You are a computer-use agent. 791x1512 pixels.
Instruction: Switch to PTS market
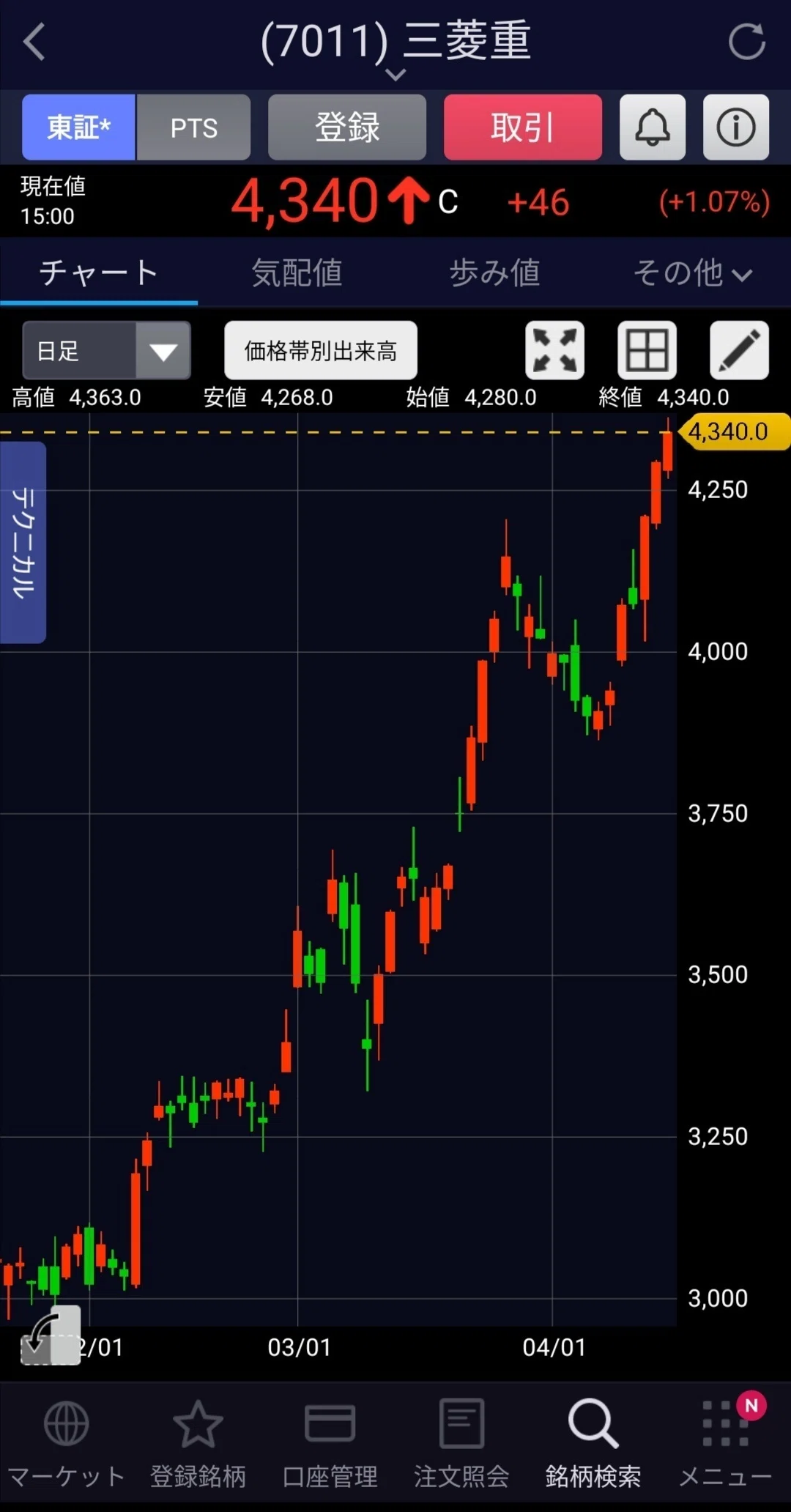coord(193,127)
